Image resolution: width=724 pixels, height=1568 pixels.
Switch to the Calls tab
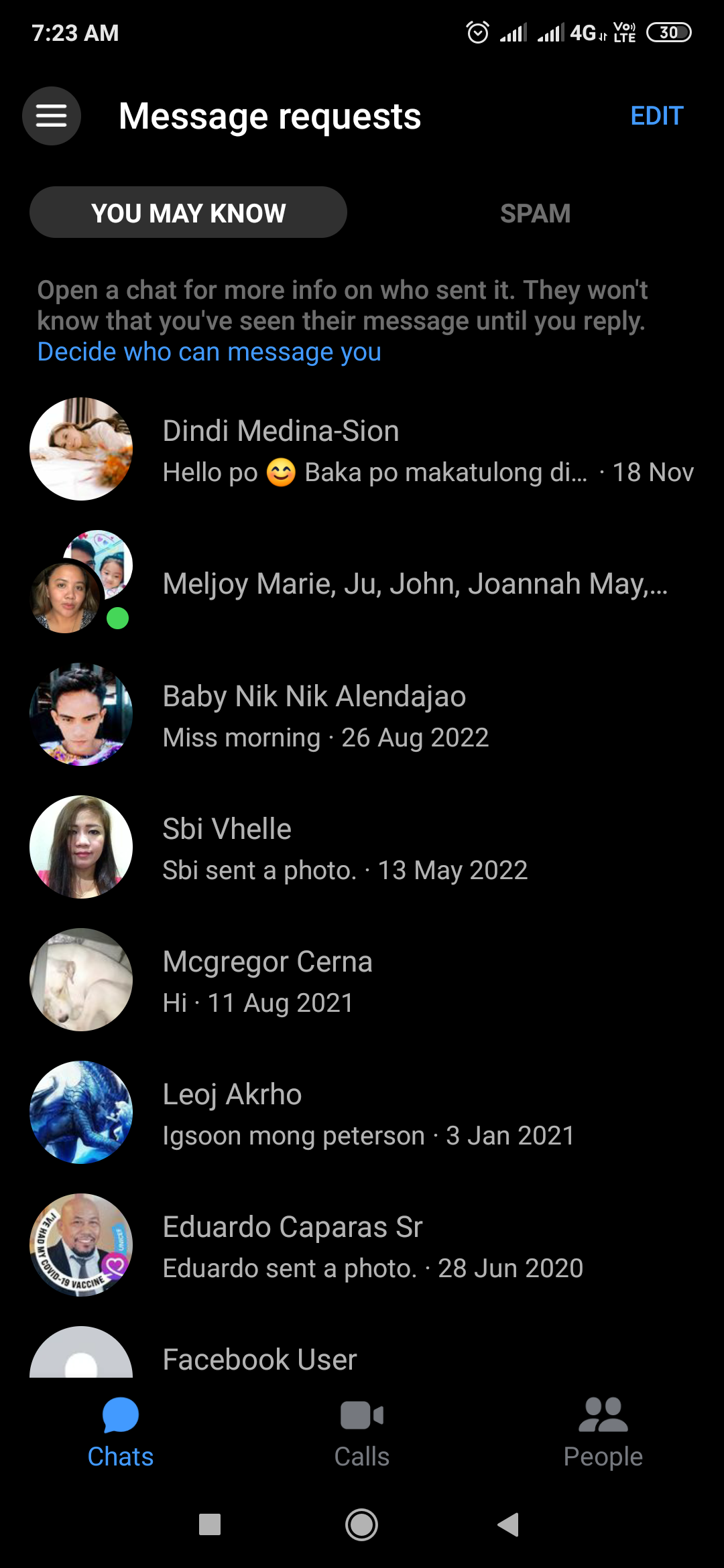(x=362, y=1433)
